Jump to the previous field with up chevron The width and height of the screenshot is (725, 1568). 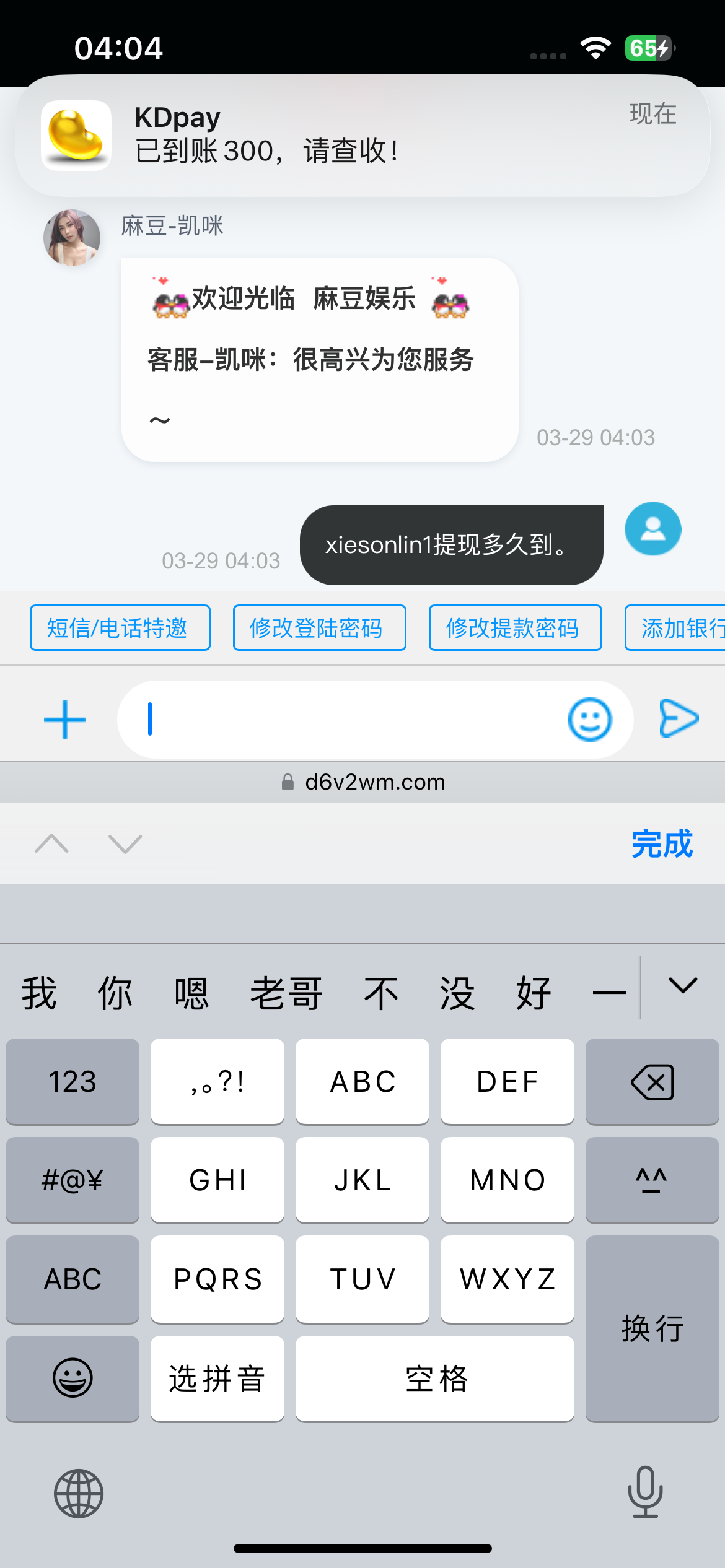52,843
